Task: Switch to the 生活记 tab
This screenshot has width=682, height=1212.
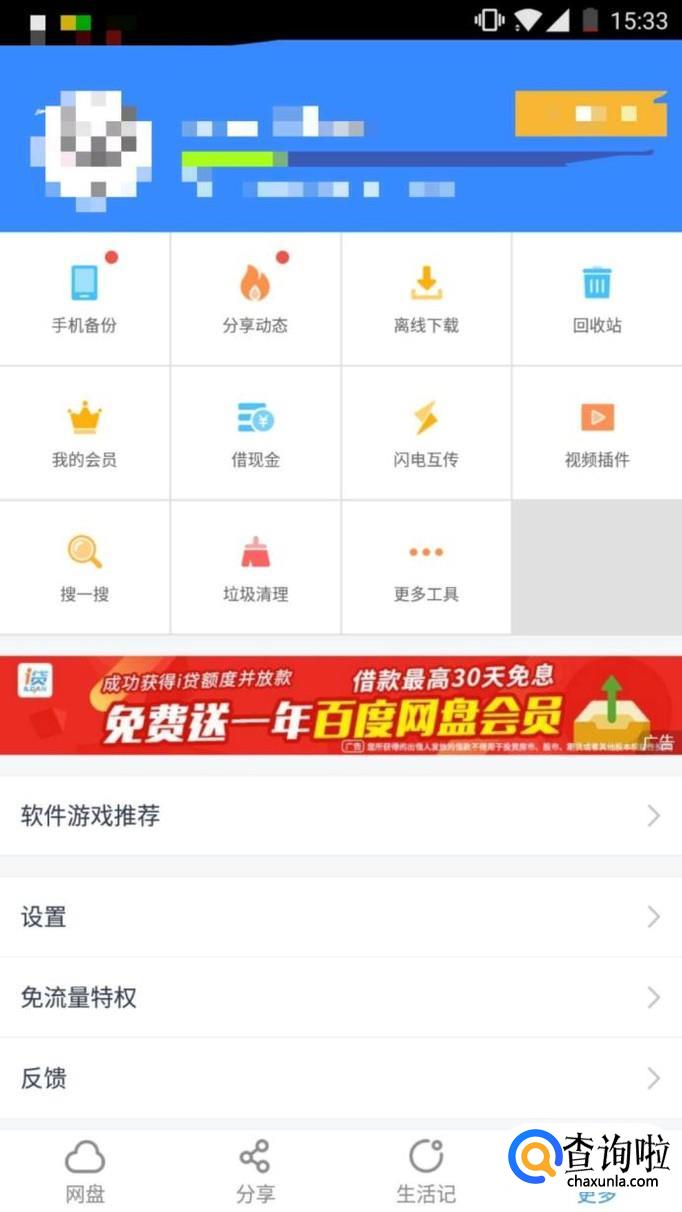Action: 426,1171
